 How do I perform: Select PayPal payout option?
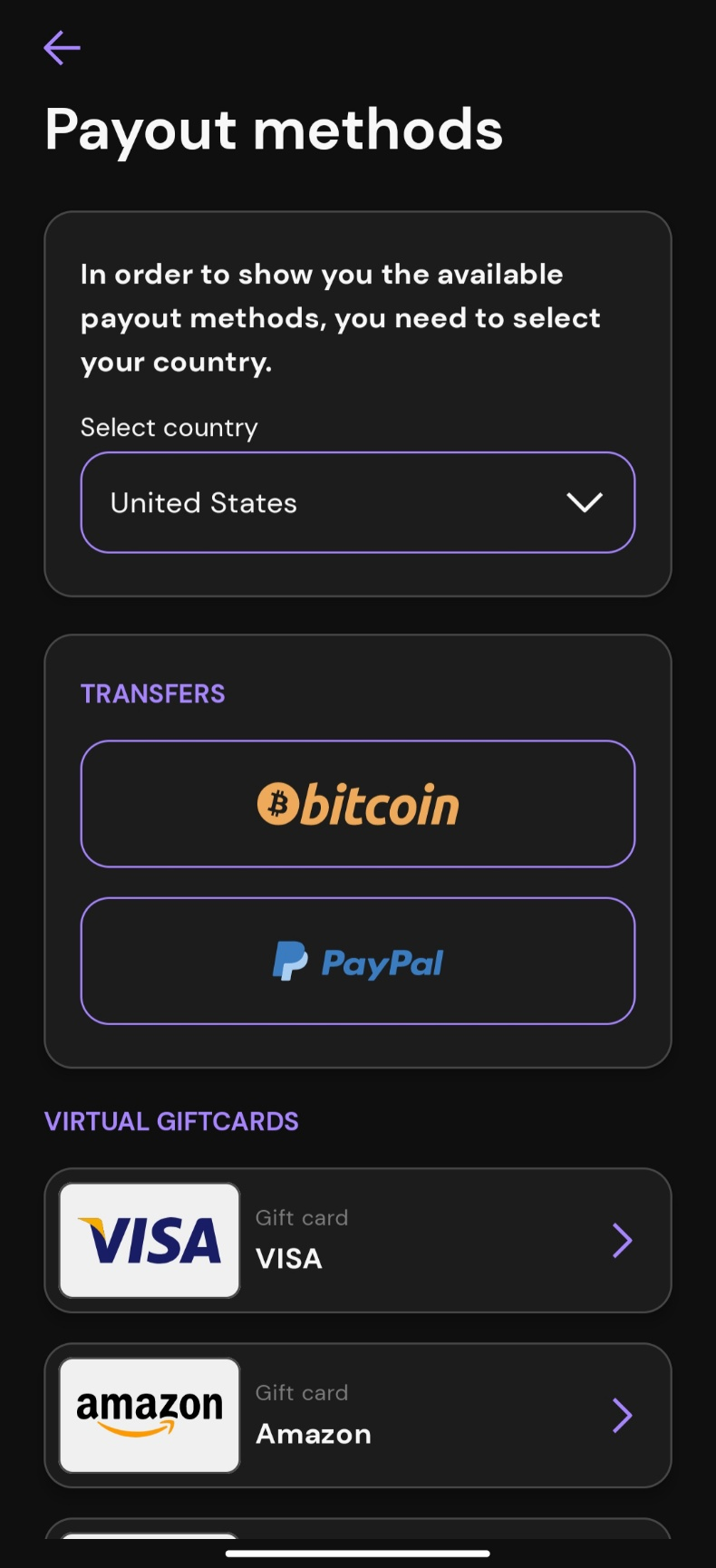point(357,961)
